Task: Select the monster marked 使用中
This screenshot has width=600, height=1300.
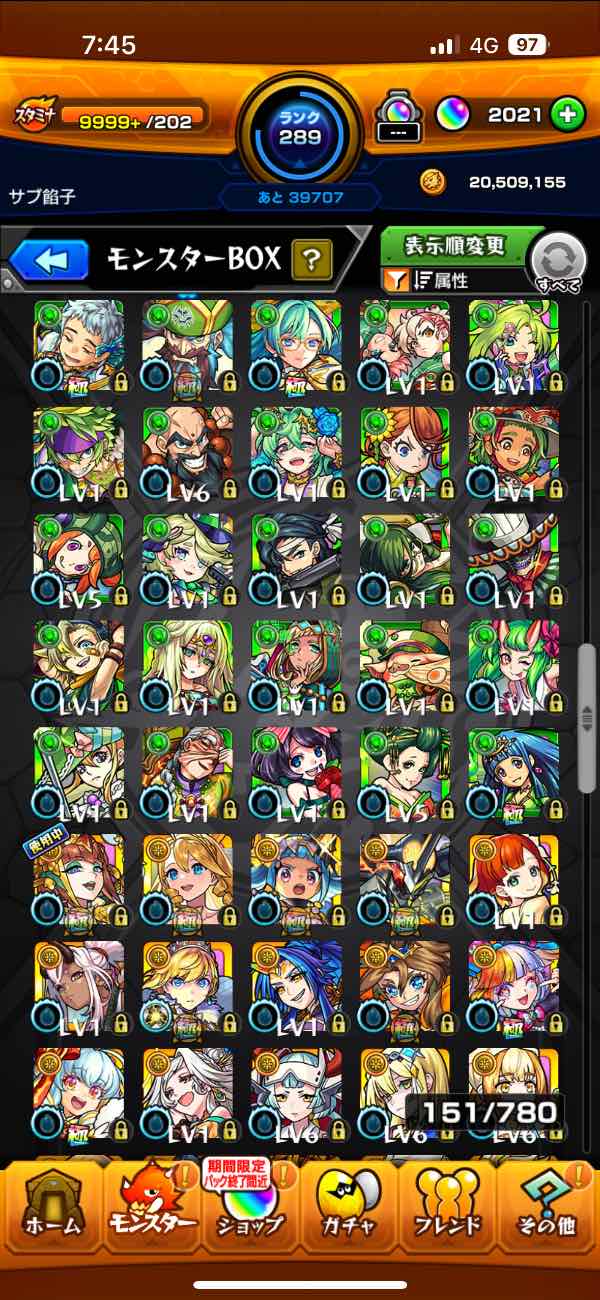Action: click(x=79, y=880)
